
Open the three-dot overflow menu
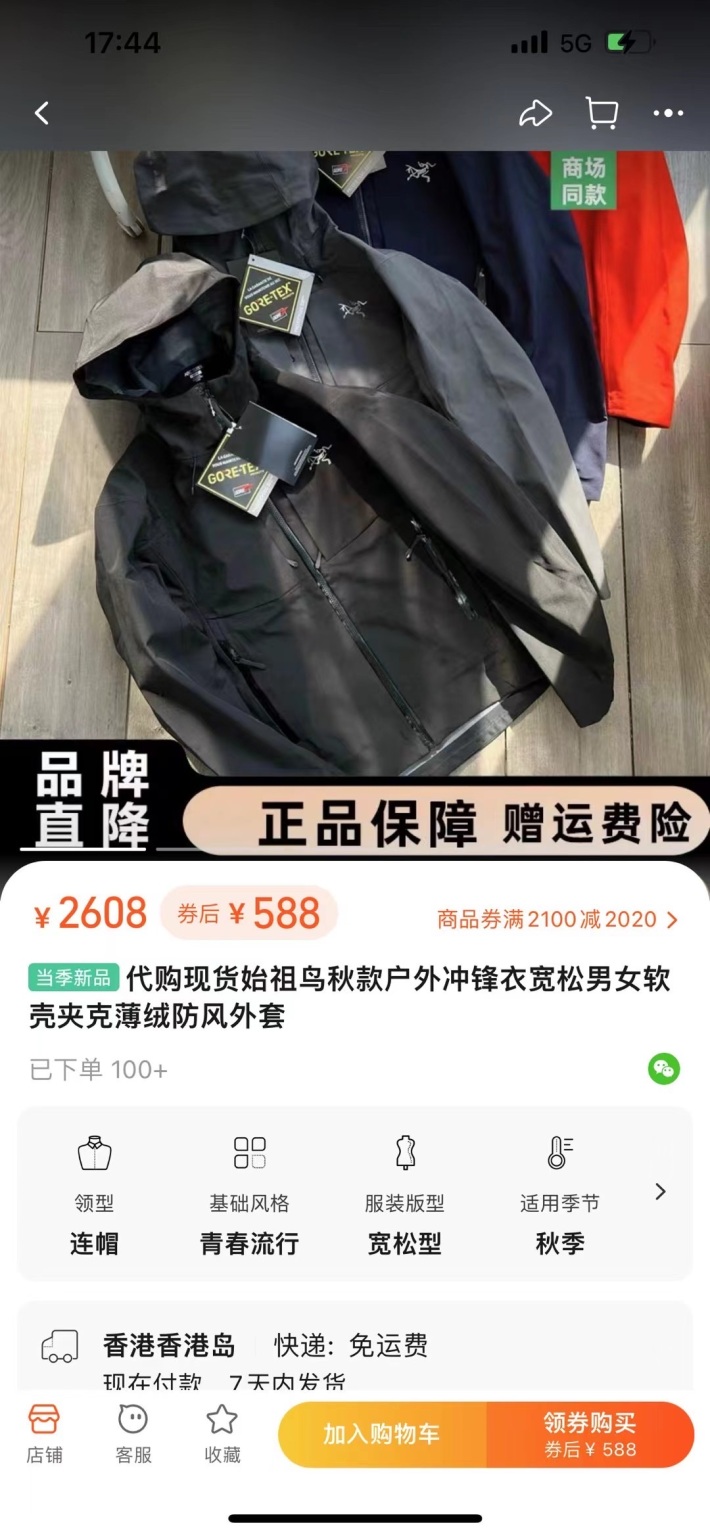tap(668, 114)
